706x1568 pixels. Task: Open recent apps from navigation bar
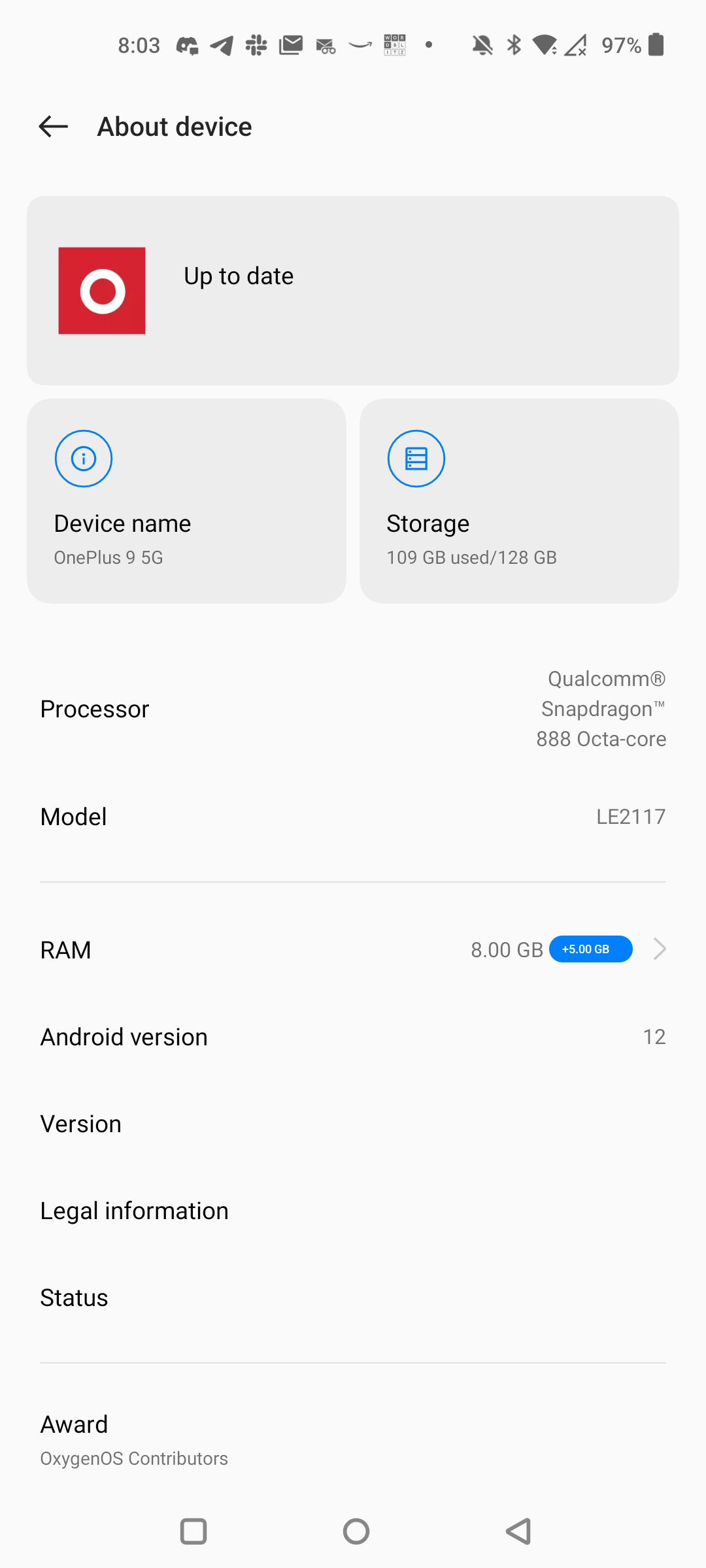coord(193,1531)
